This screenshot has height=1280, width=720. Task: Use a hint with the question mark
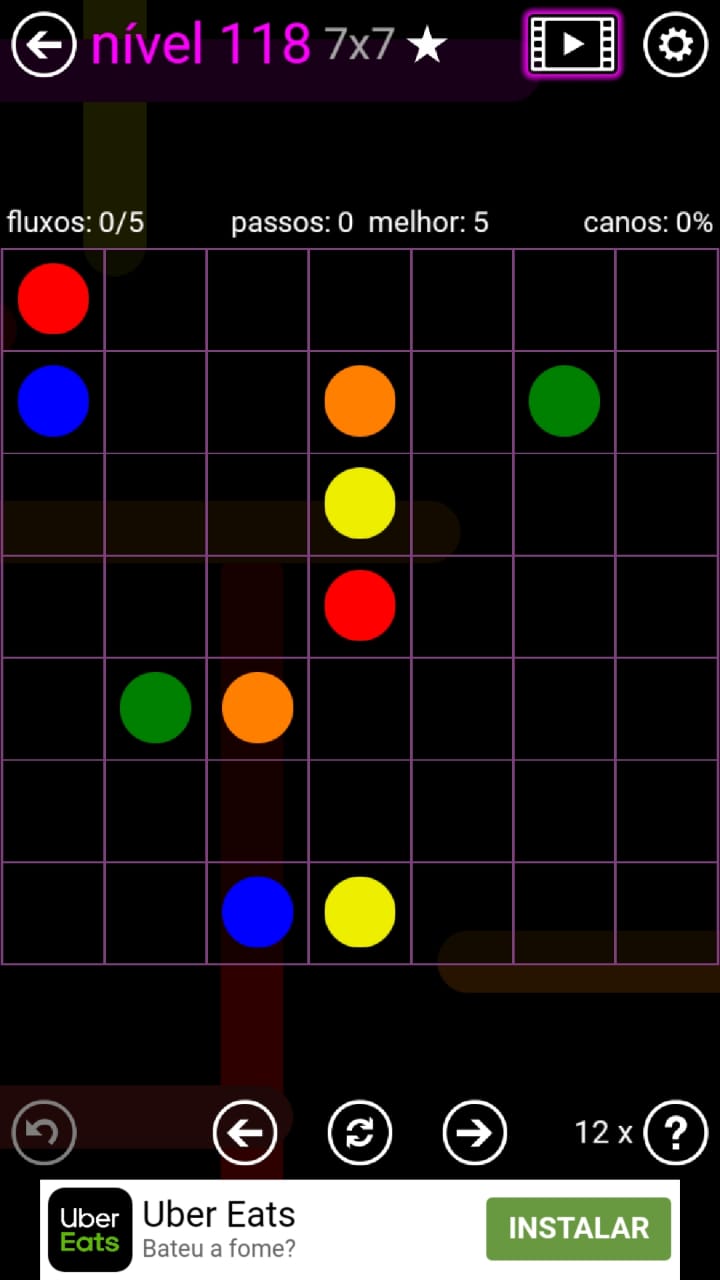coord(676,1132)
